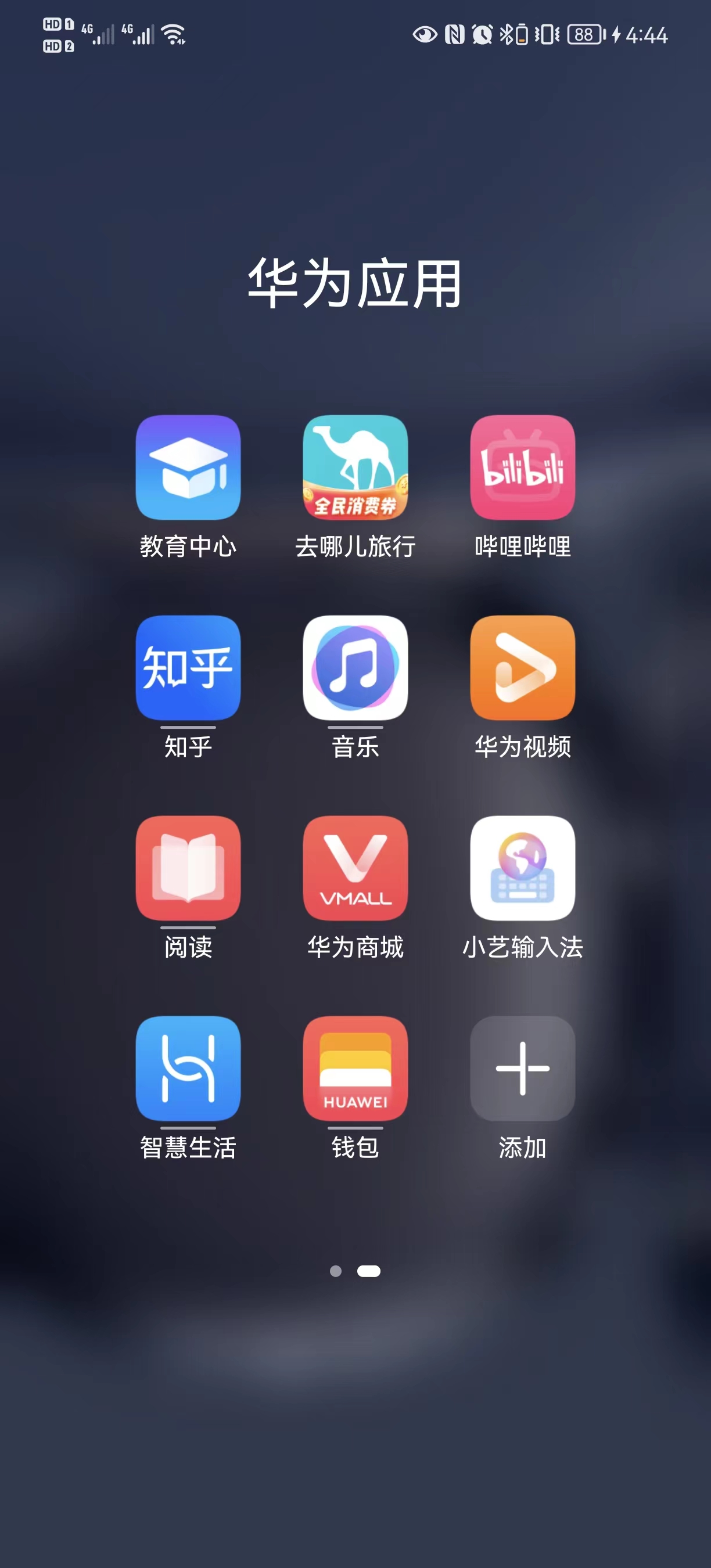The width and height of the screenshot is (711, 1568).
Task: Open the 钱包 wallet app
Action: pos(355,1068)
